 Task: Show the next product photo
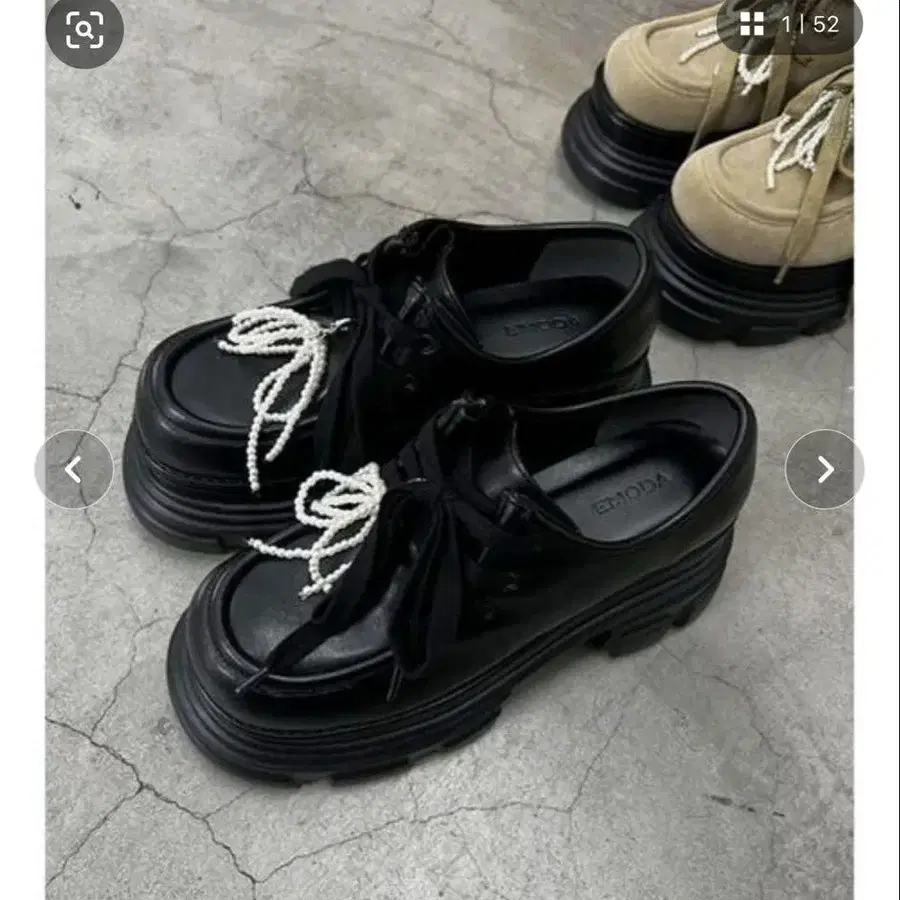(x=825, y=470)
